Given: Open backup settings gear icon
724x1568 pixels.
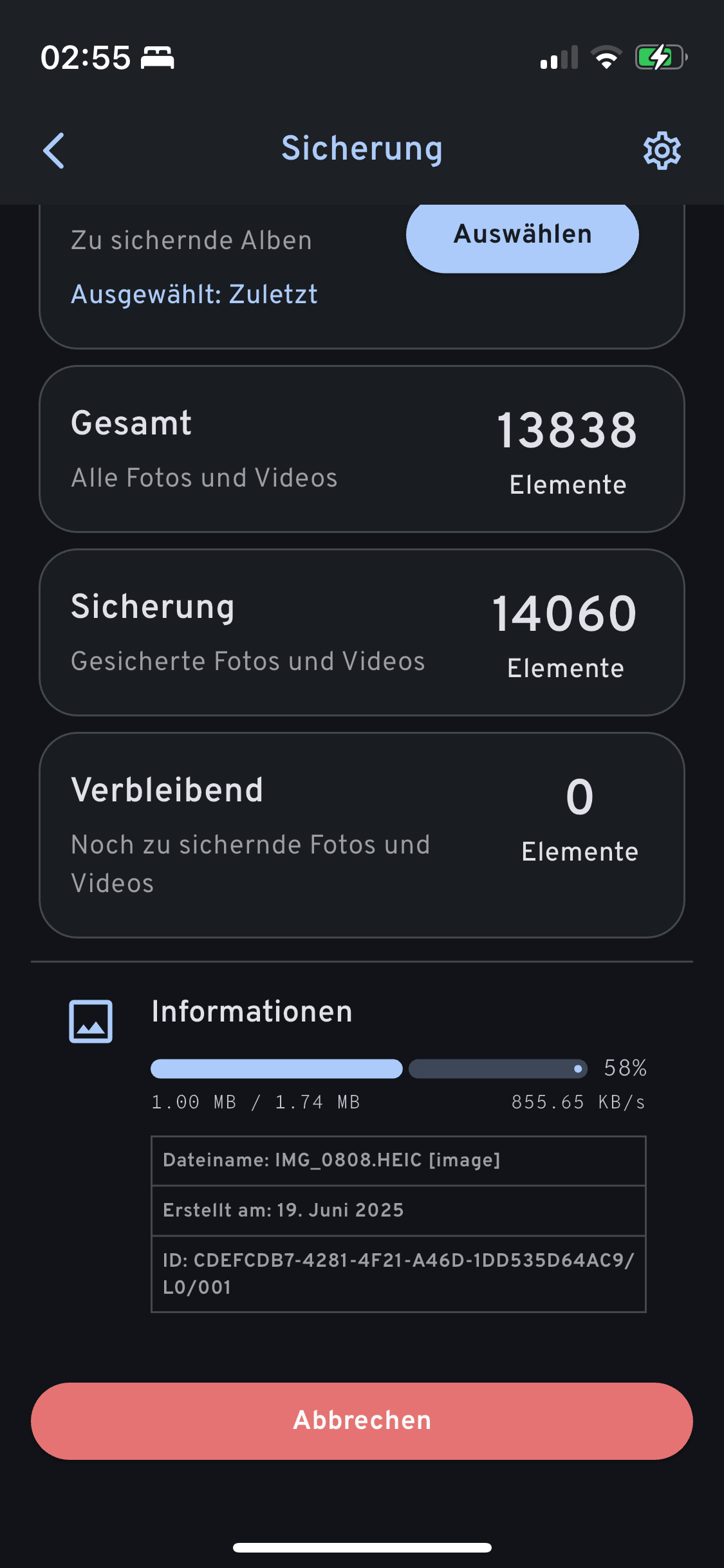Looking at the screenshot, I should pos(662,151).
